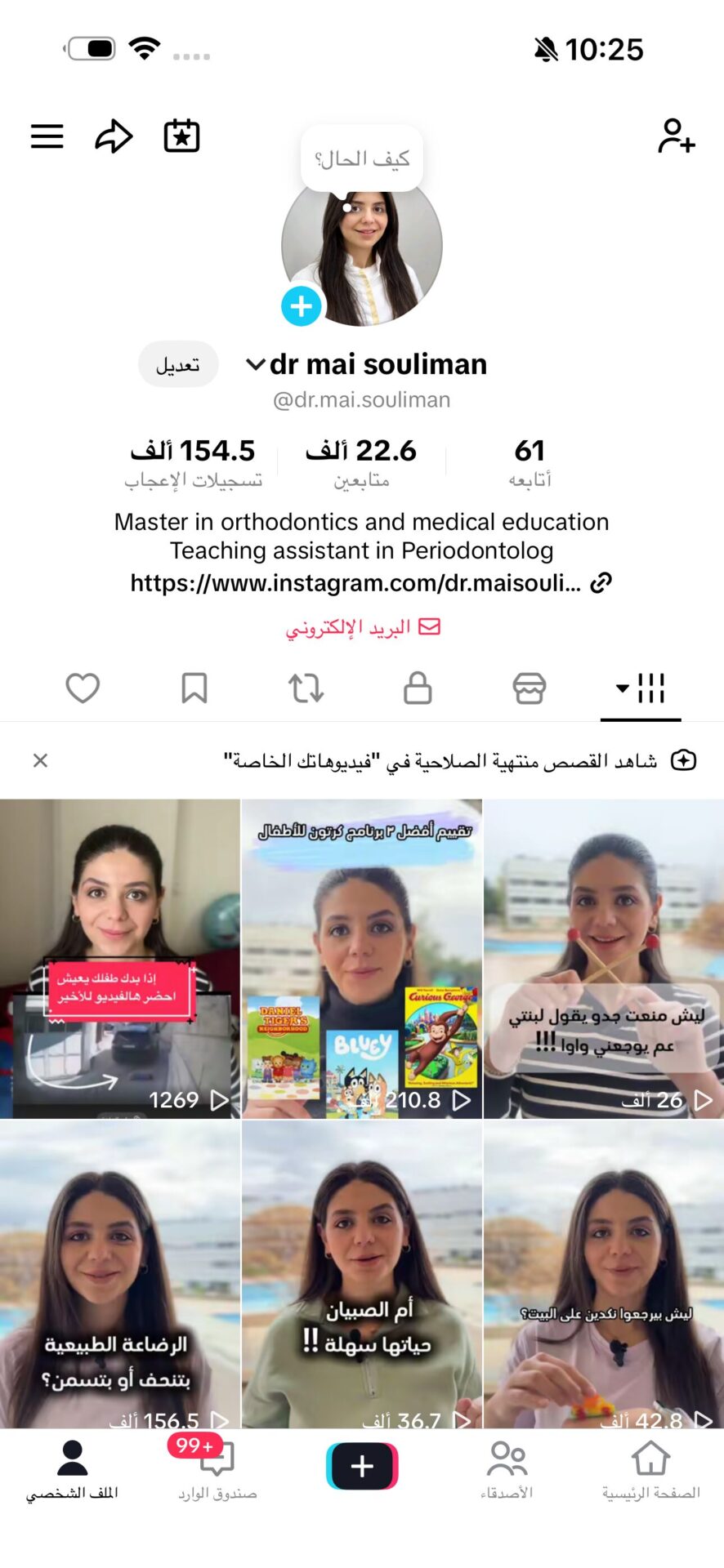Tap the تعديل edit profile button
724x1568 pixels.
tap(178, 365)
